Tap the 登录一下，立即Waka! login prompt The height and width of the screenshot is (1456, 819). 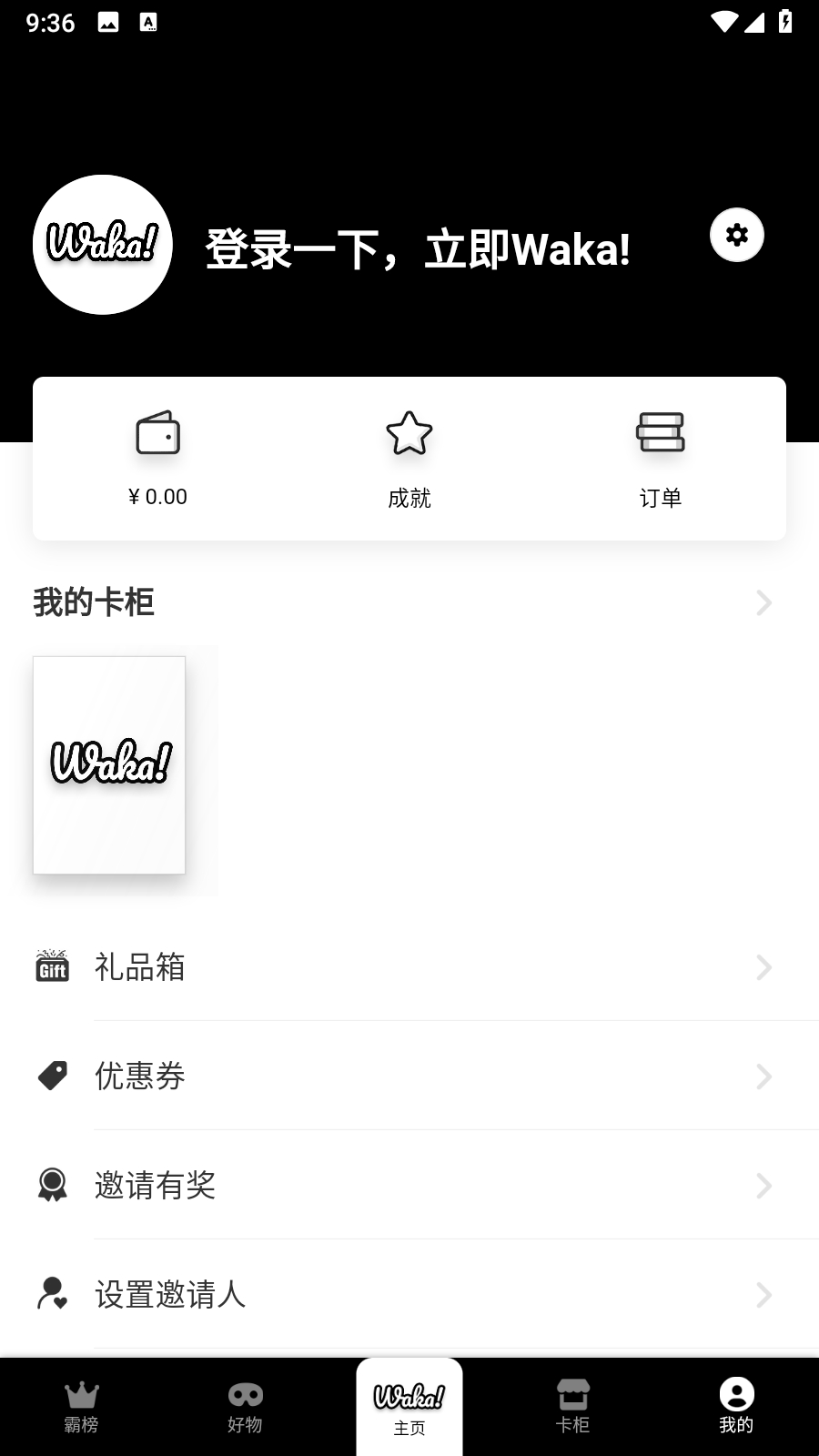click(418, 248)
